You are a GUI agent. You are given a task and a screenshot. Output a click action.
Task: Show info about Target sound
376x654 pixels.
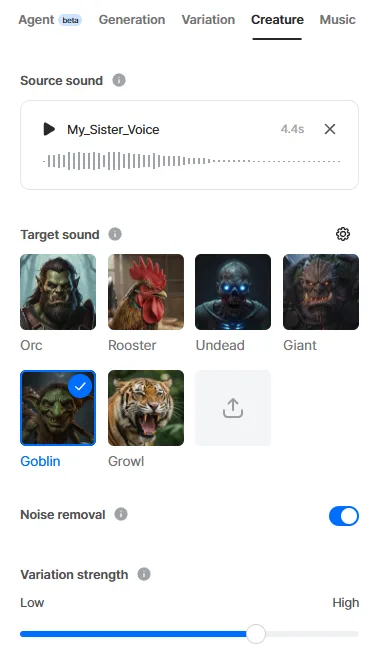(115, 234)
